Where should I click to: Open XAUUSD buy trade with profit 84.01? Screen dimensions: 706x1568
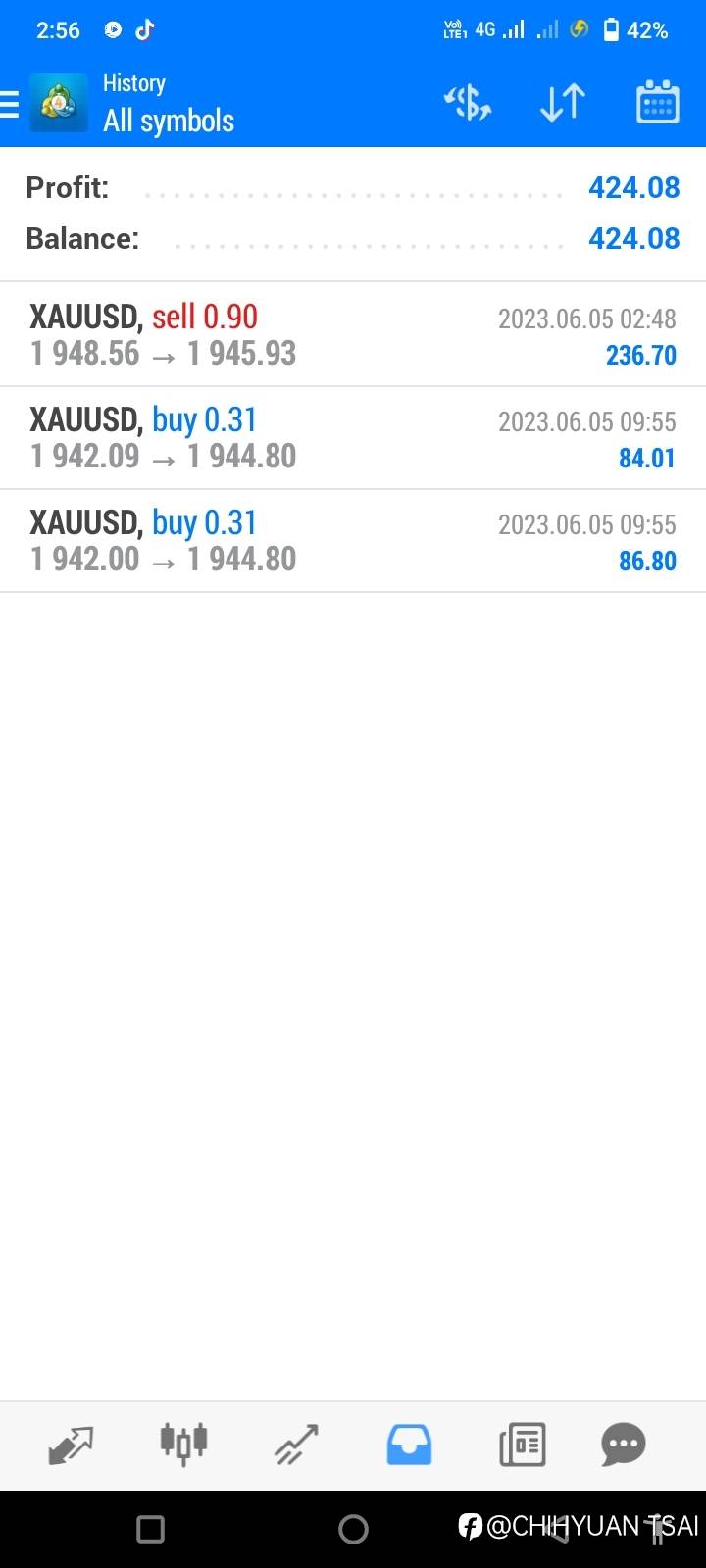(x=353, y=438)
